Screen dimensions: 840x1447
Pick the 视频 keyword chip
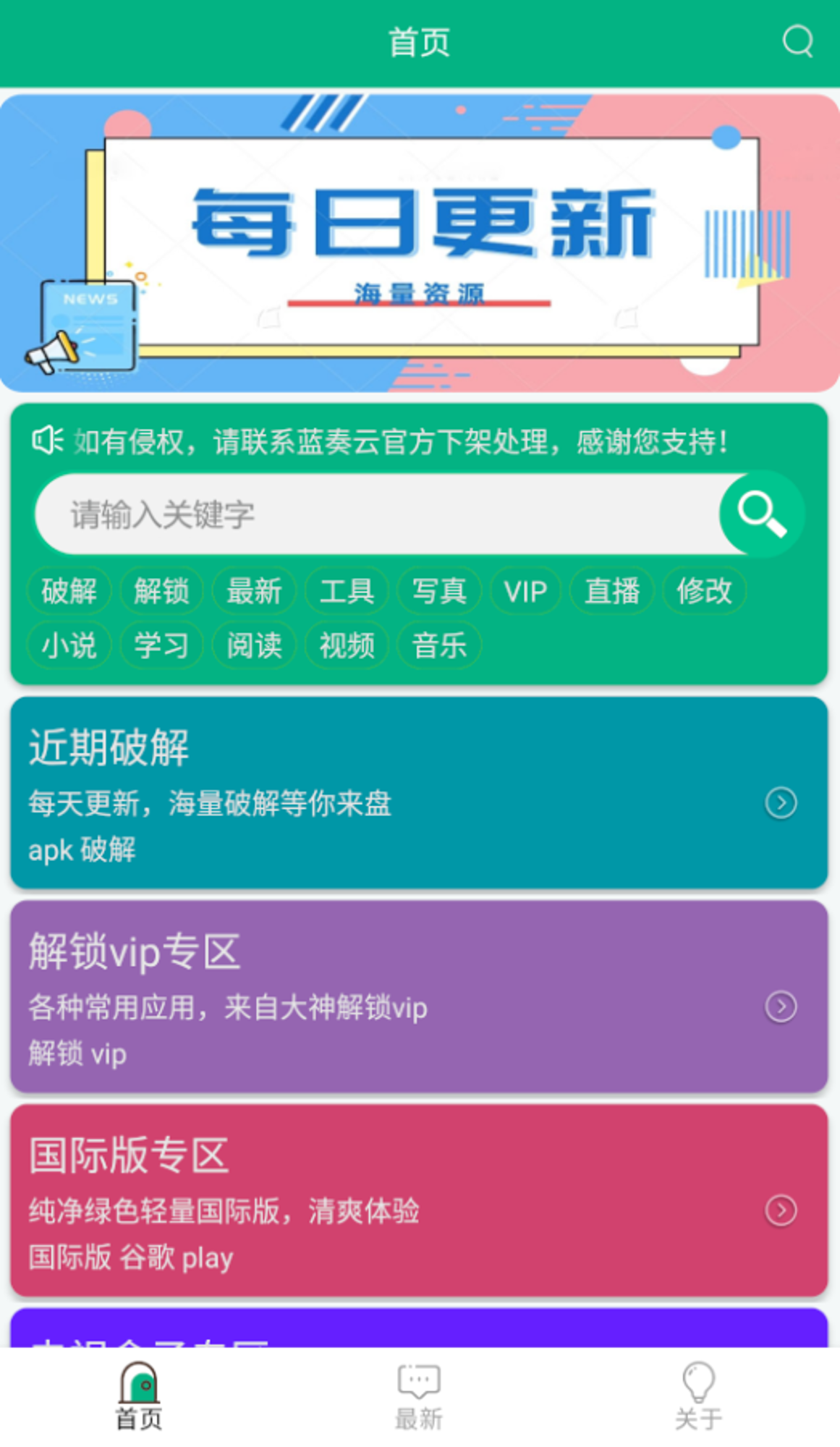tap(347, 645)
